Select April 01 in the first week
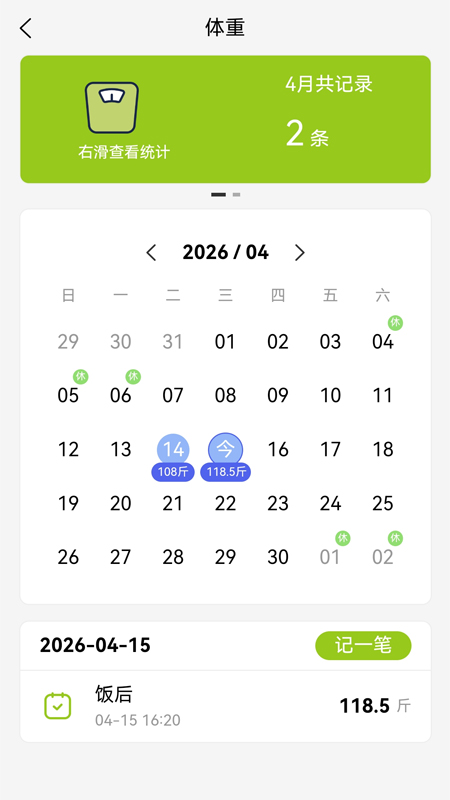 tap(226, 341)
